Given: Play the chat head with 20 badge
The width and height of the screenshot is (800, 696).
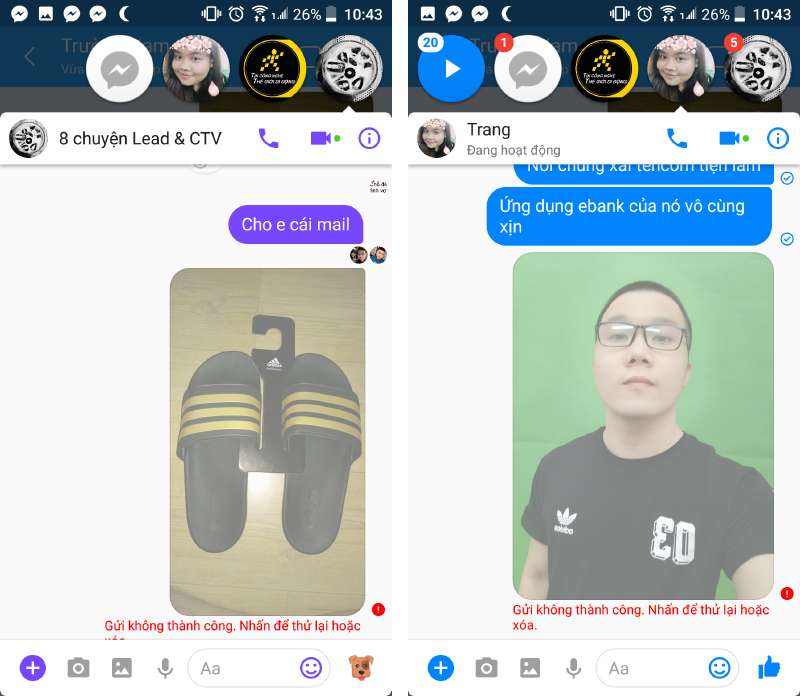Looking at the screenshot, I should [x=452, y=68].
